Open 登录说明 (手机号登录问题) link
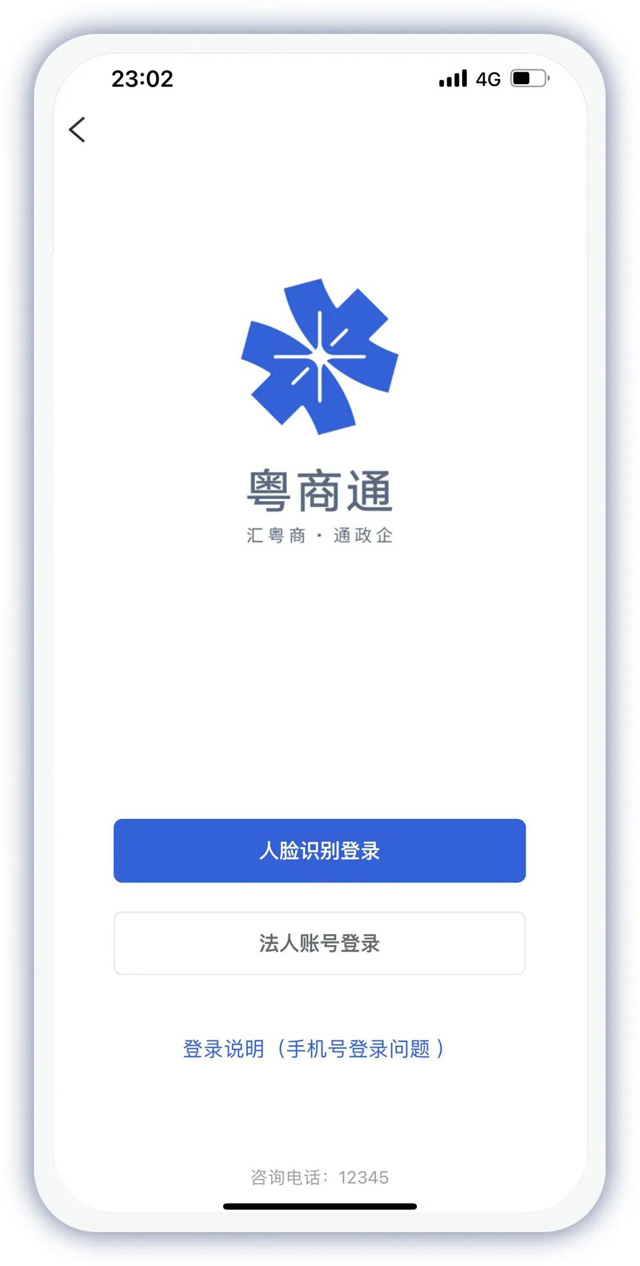Viewport: 640px width, 1266px height. coord(314,1049)
